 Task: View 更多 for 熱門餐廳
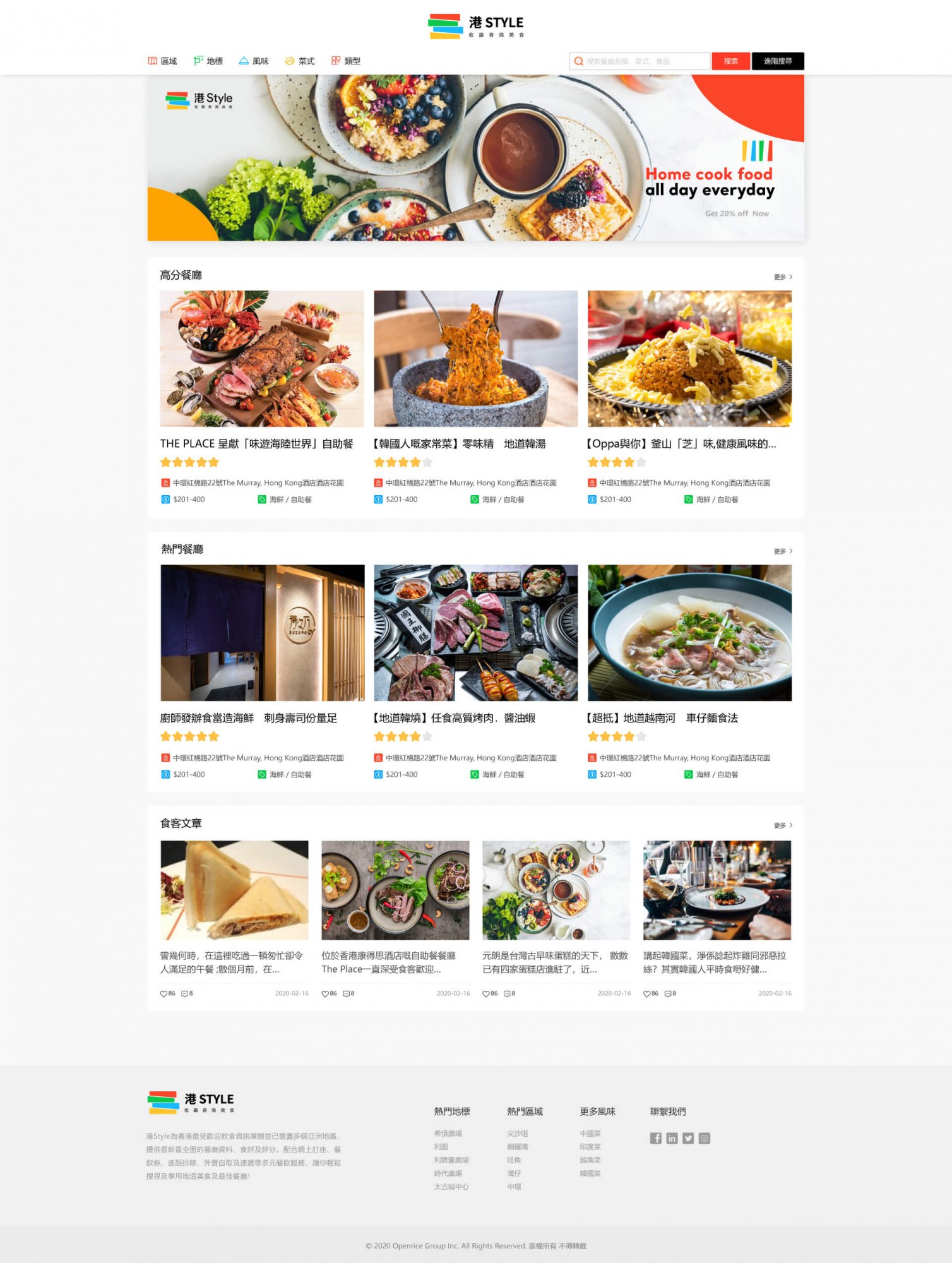point(782,551)
